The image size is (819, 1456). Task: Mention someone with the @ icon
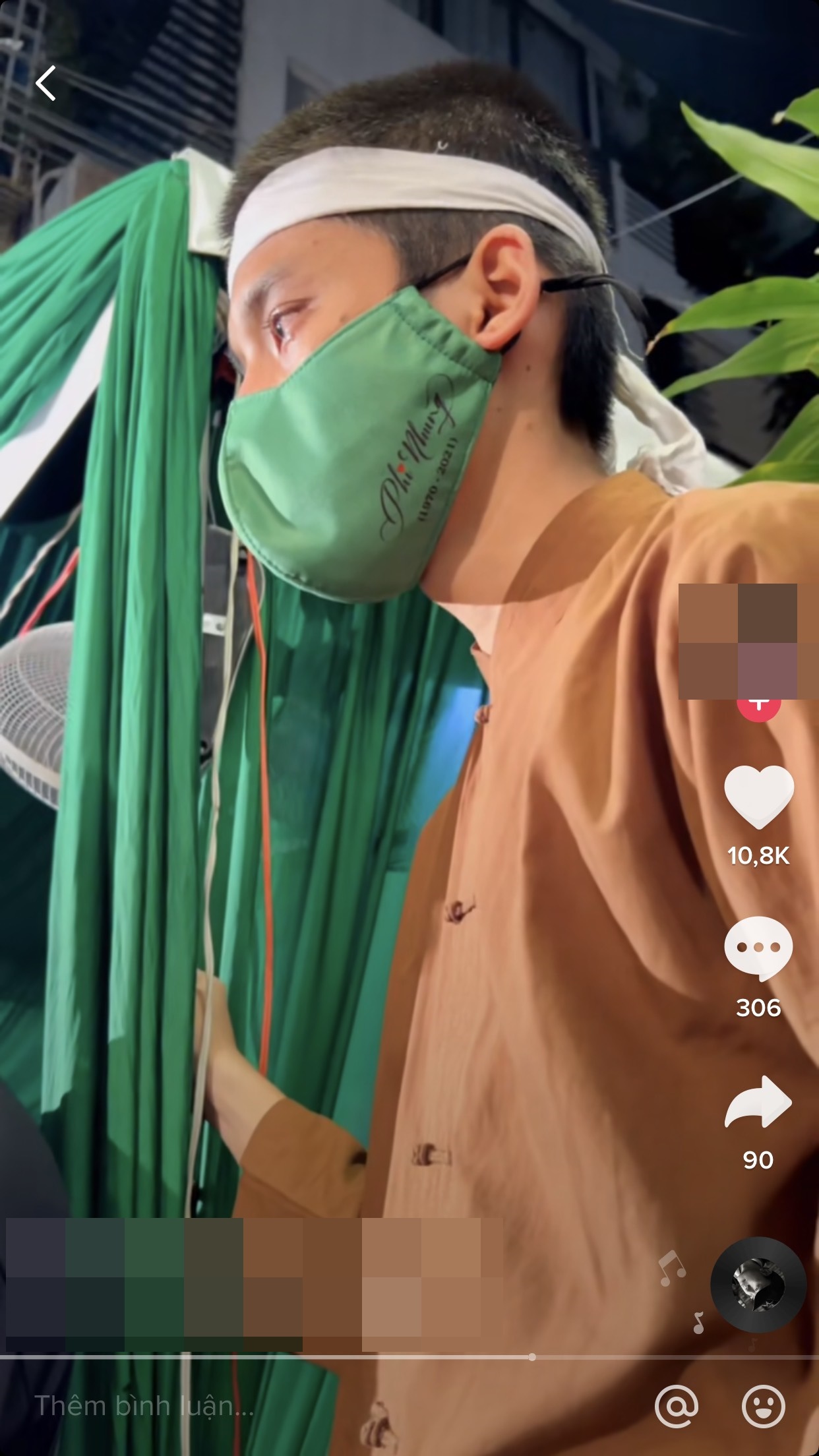tap(677, 1406)
